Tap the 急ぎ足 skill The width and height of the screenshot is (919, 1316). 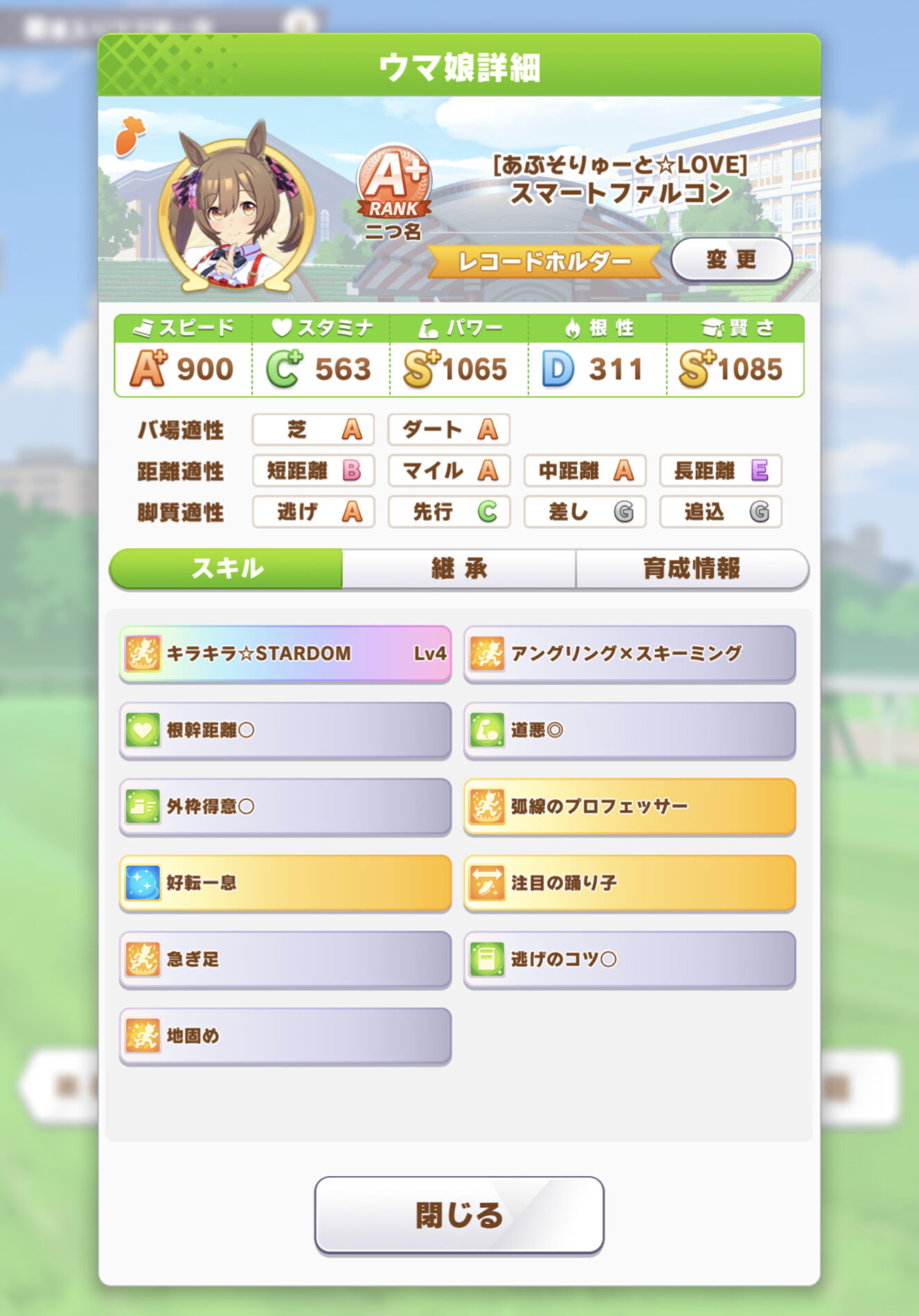285,959
